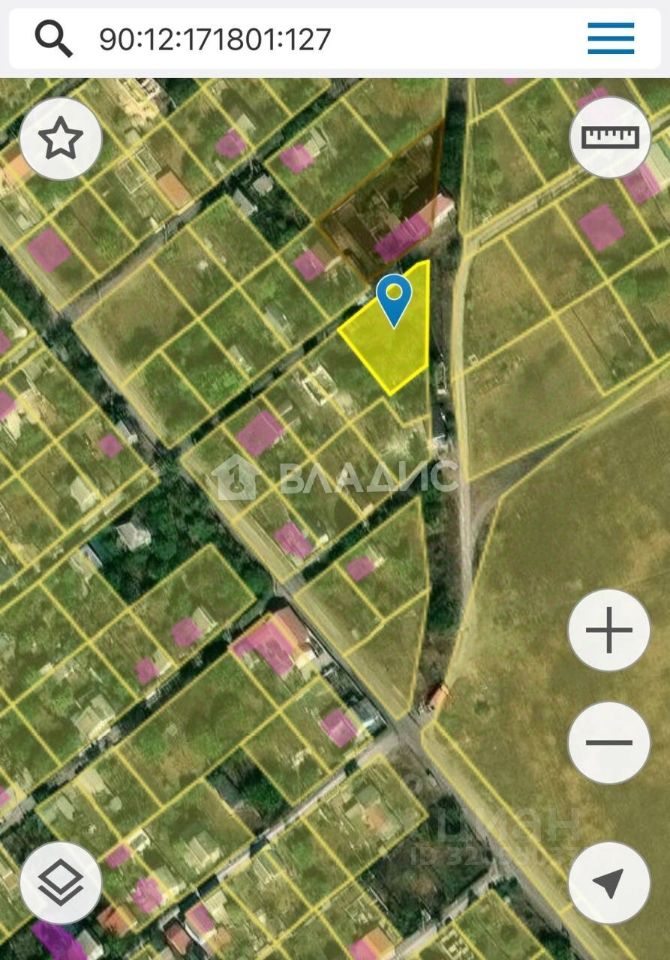670x960 pixels.
Task: Open the hamburger menu
Action: pyautogui.click(x=610, y=39)
